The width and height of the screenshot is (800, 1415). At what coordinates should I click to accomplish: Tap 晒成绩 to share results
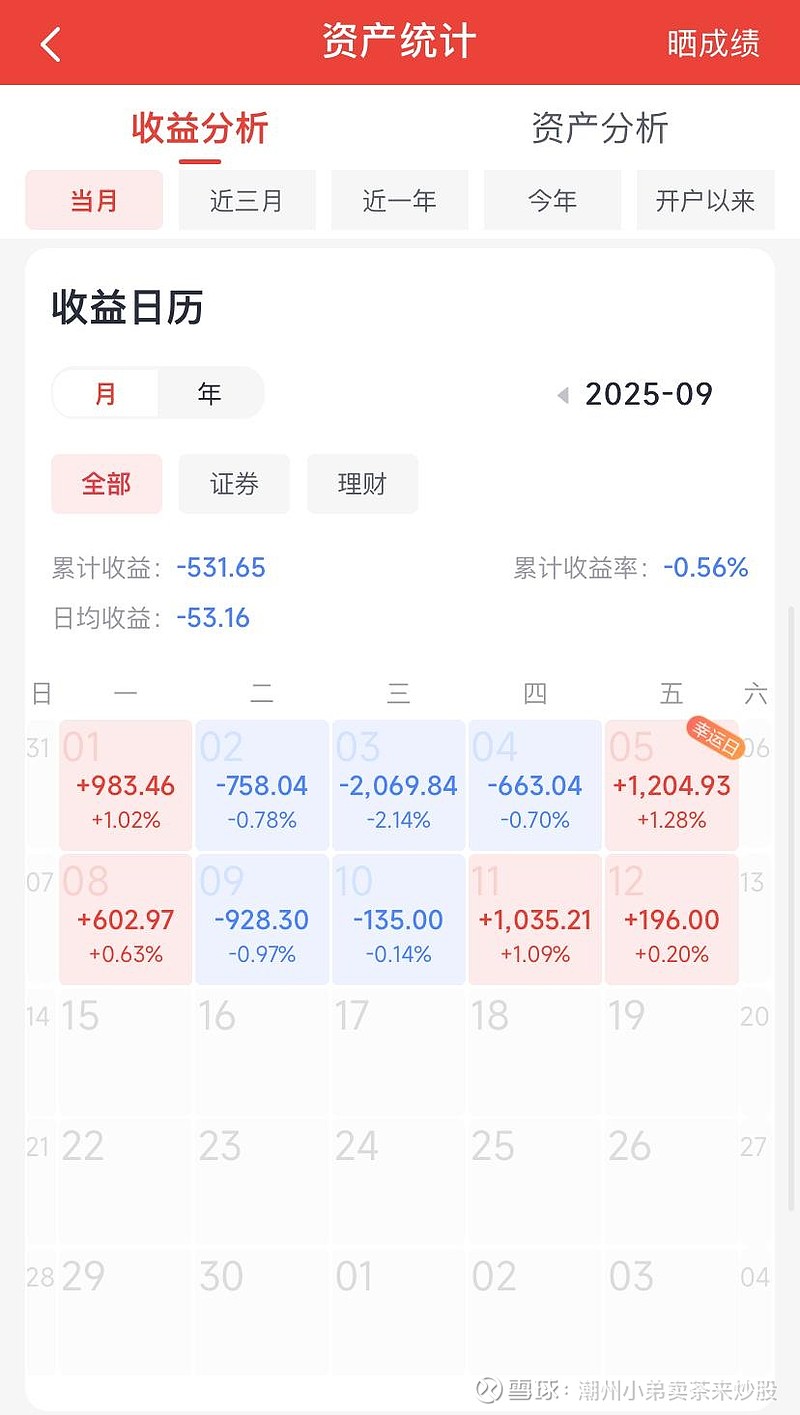[x=713, y=44]
